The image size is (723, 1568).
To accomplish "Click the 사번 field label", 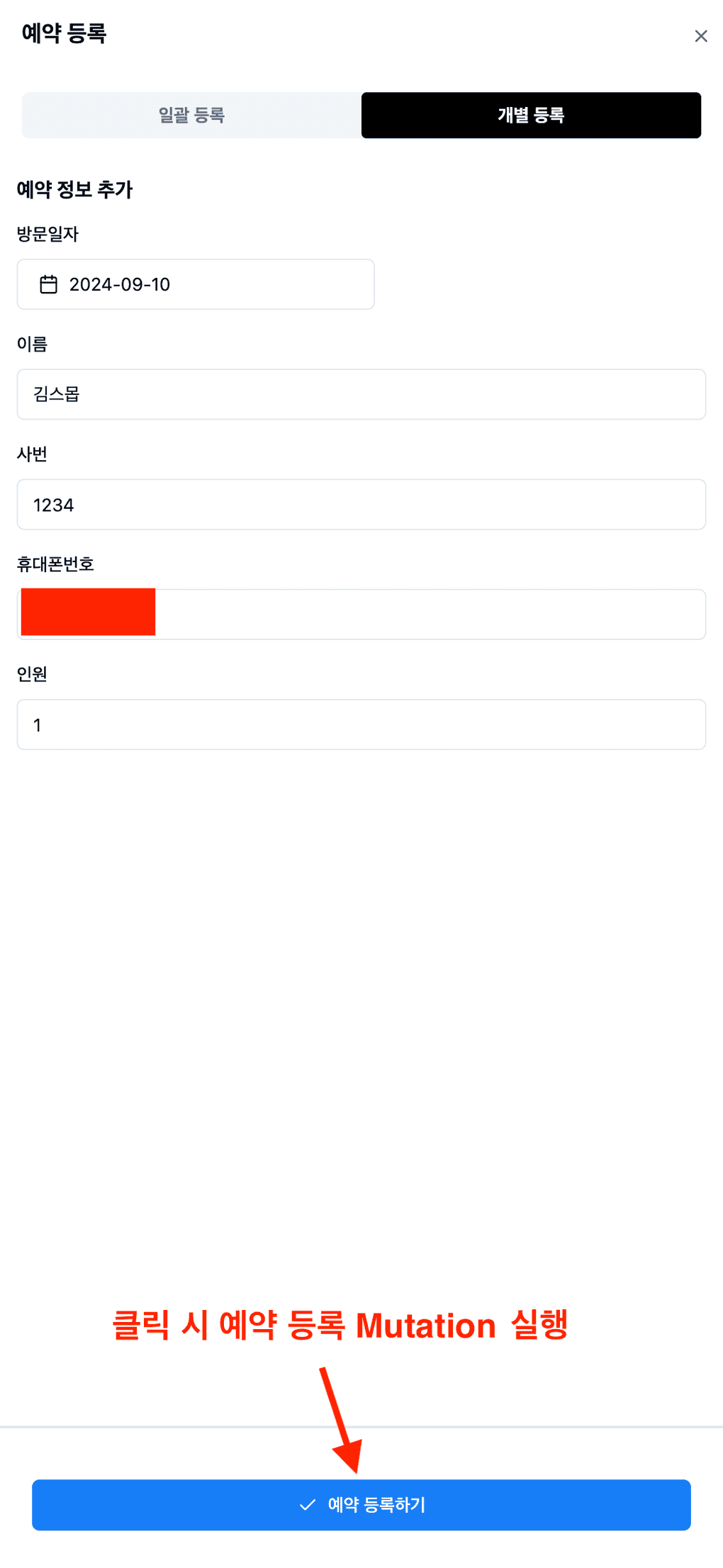I will (x=33, y=454).
